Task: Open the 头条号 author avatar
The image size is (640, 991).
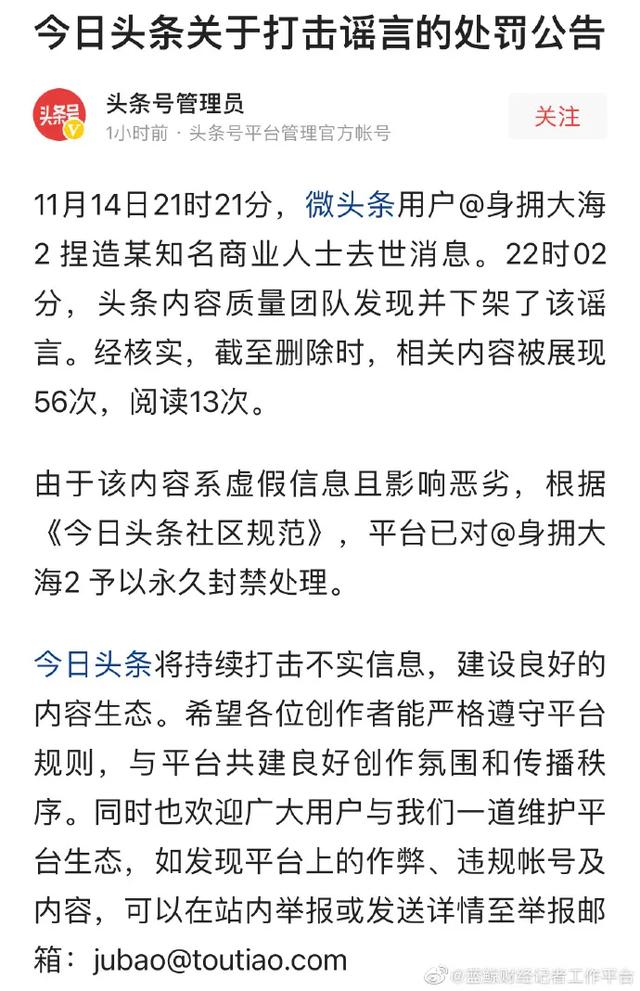Action: coord(60,116)
